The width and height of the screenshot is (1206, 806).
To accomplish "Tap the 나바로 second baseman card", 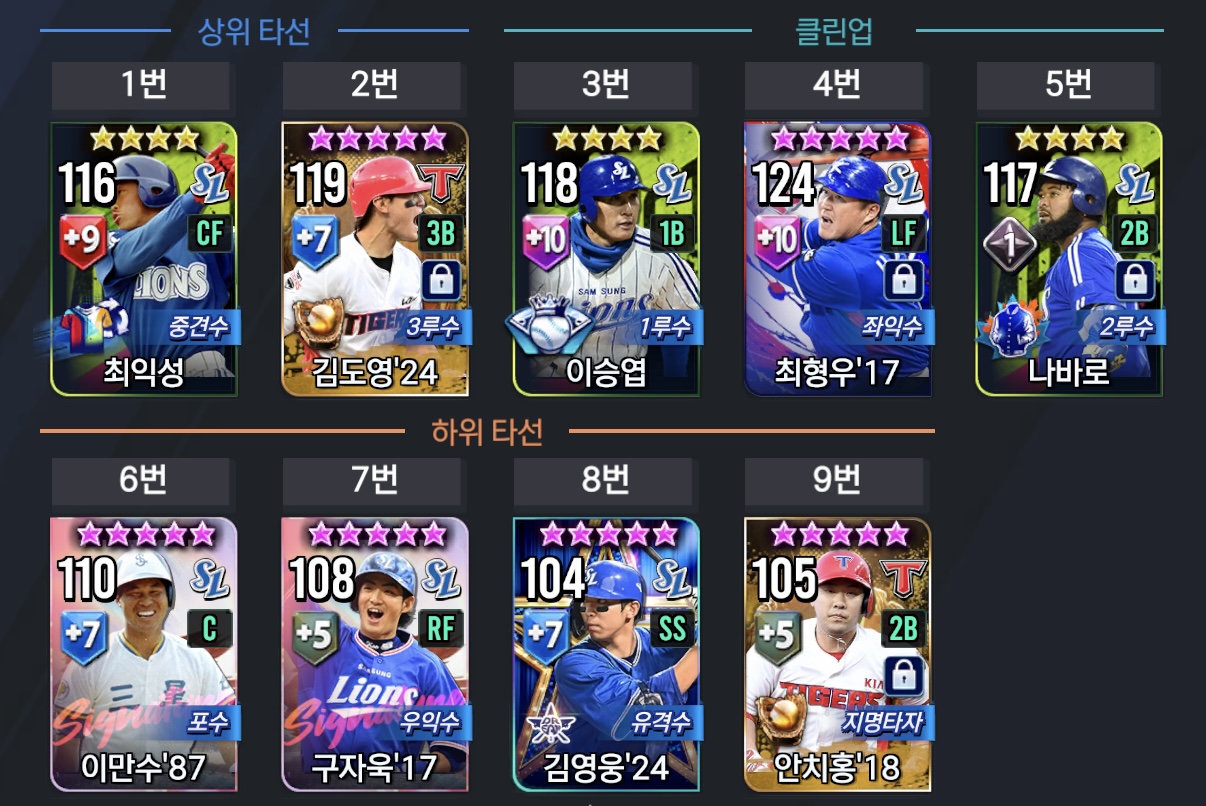I will (1068, 258).
